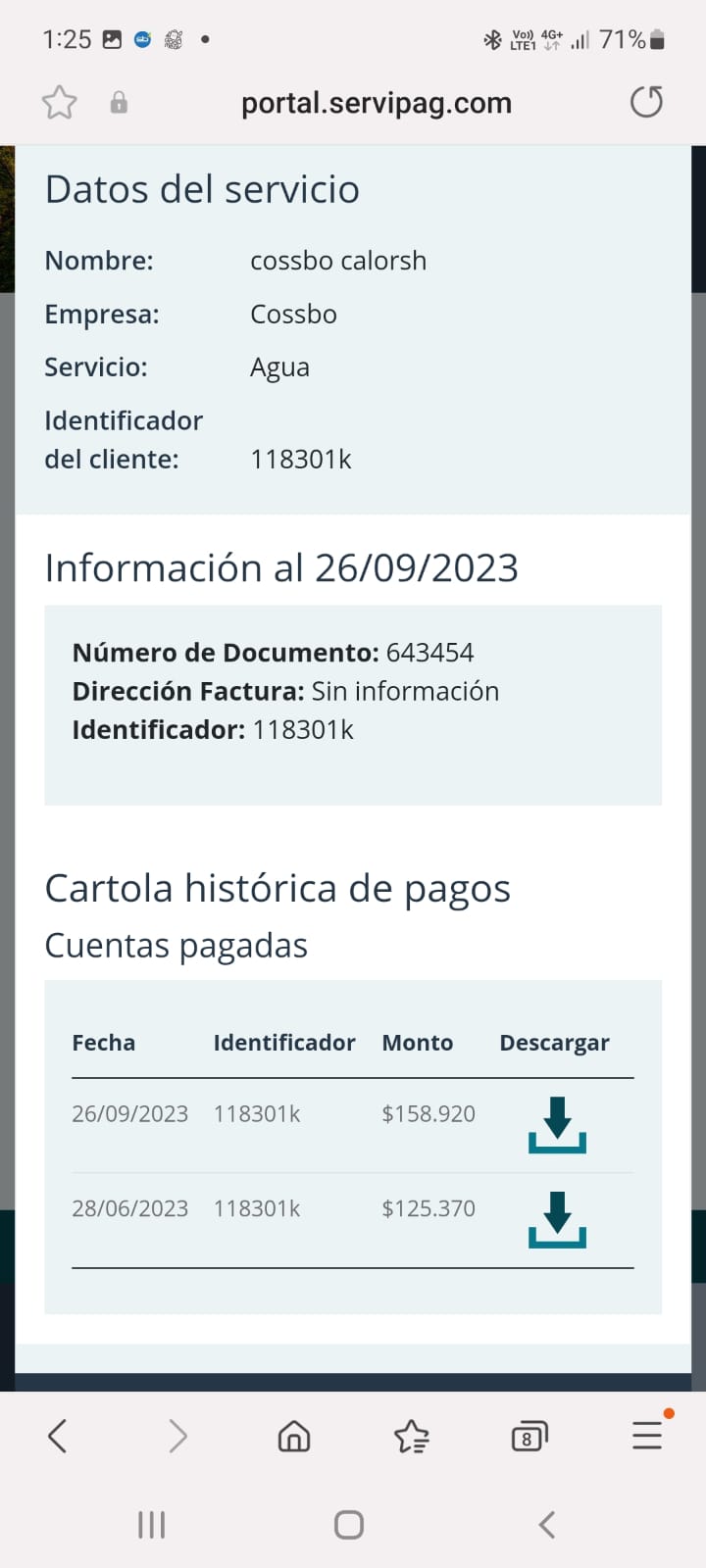Tap the Monto column header
The height and width of the screenshot is (1568, 706).
tap(417, 1043)
